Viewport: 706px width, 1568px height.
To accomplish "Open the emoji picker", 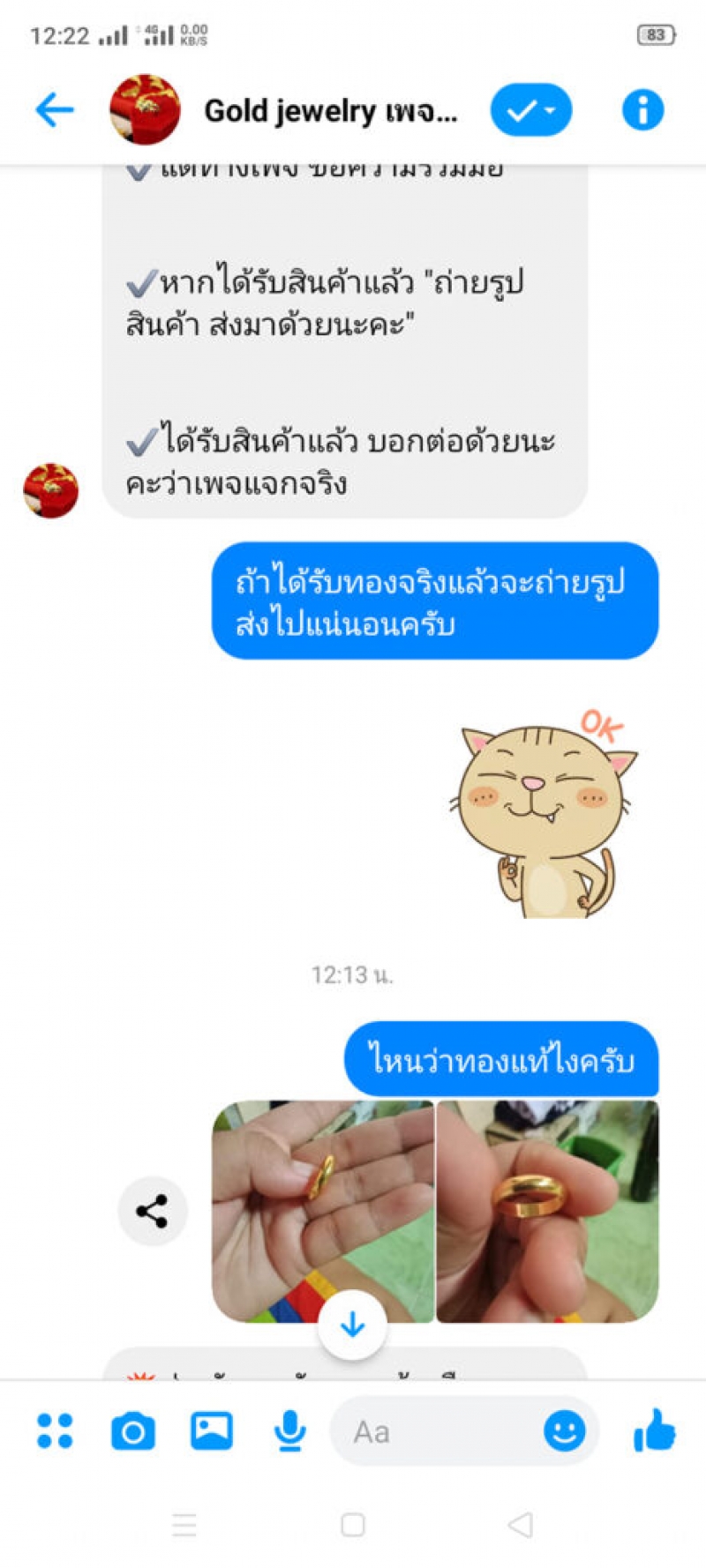I will coord(565,1430).
